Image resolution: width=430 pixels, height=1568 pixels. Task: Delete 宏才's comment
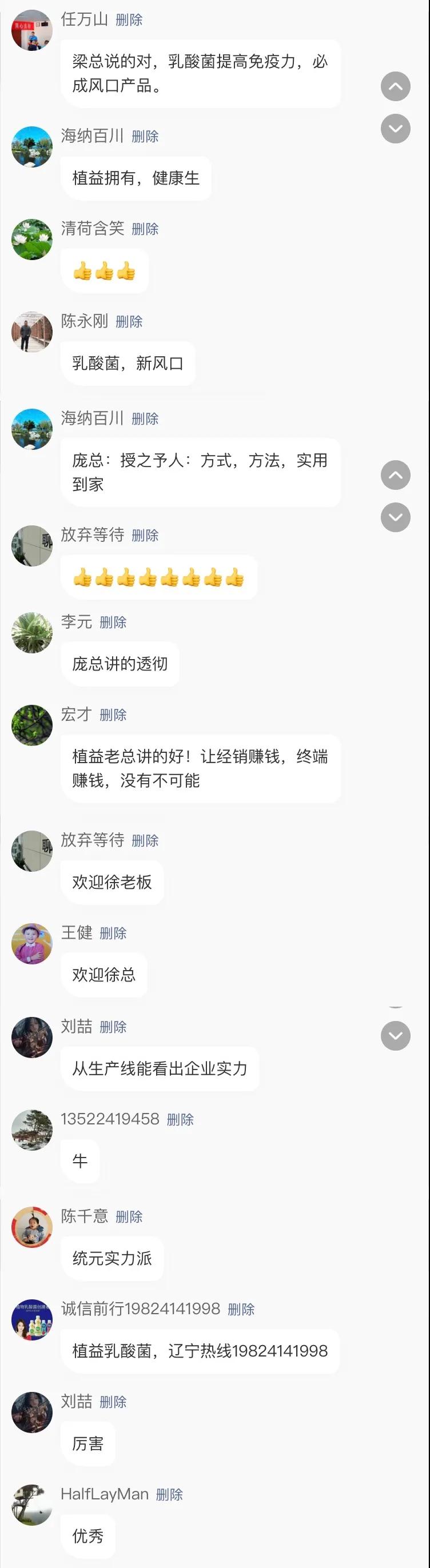pos(113,715)
